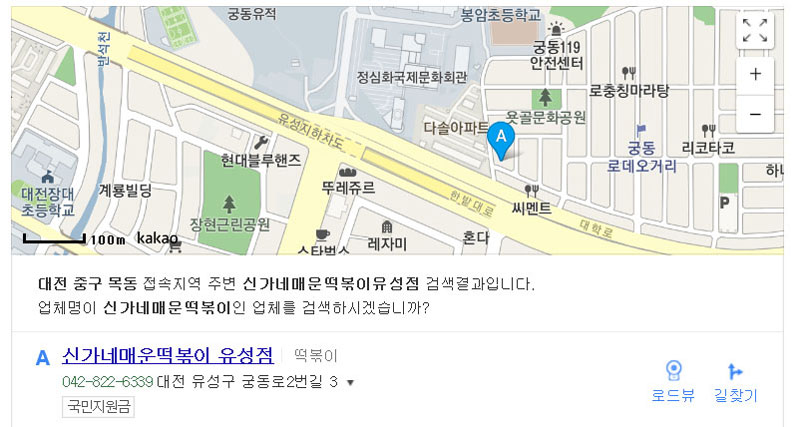800x427 pixels.
Task: Open 길찾기 directions
Action: pos(735,382)
